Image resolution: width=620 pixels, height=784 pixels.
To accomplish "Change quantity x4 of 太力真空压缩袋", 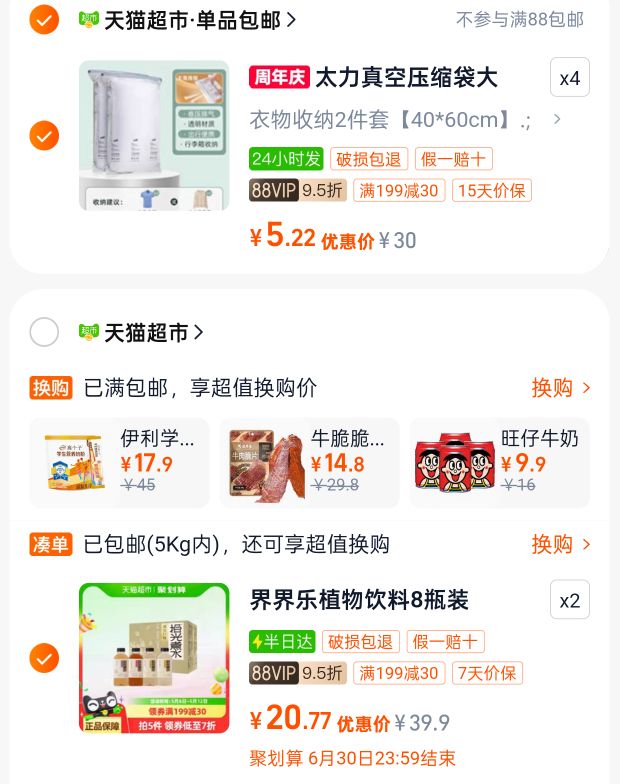I will [569, 78].
